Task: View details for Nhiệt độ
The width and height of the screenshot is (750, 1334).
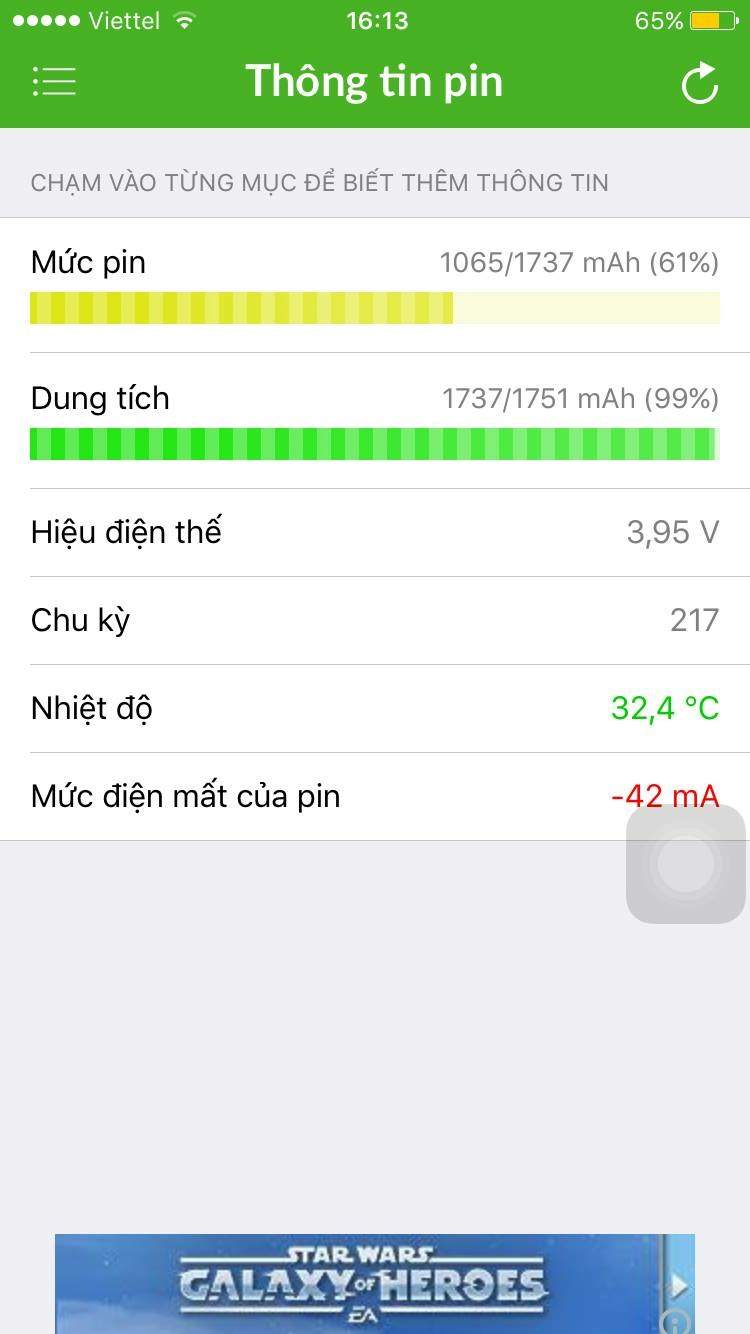Action: click(x=374, y=709)
